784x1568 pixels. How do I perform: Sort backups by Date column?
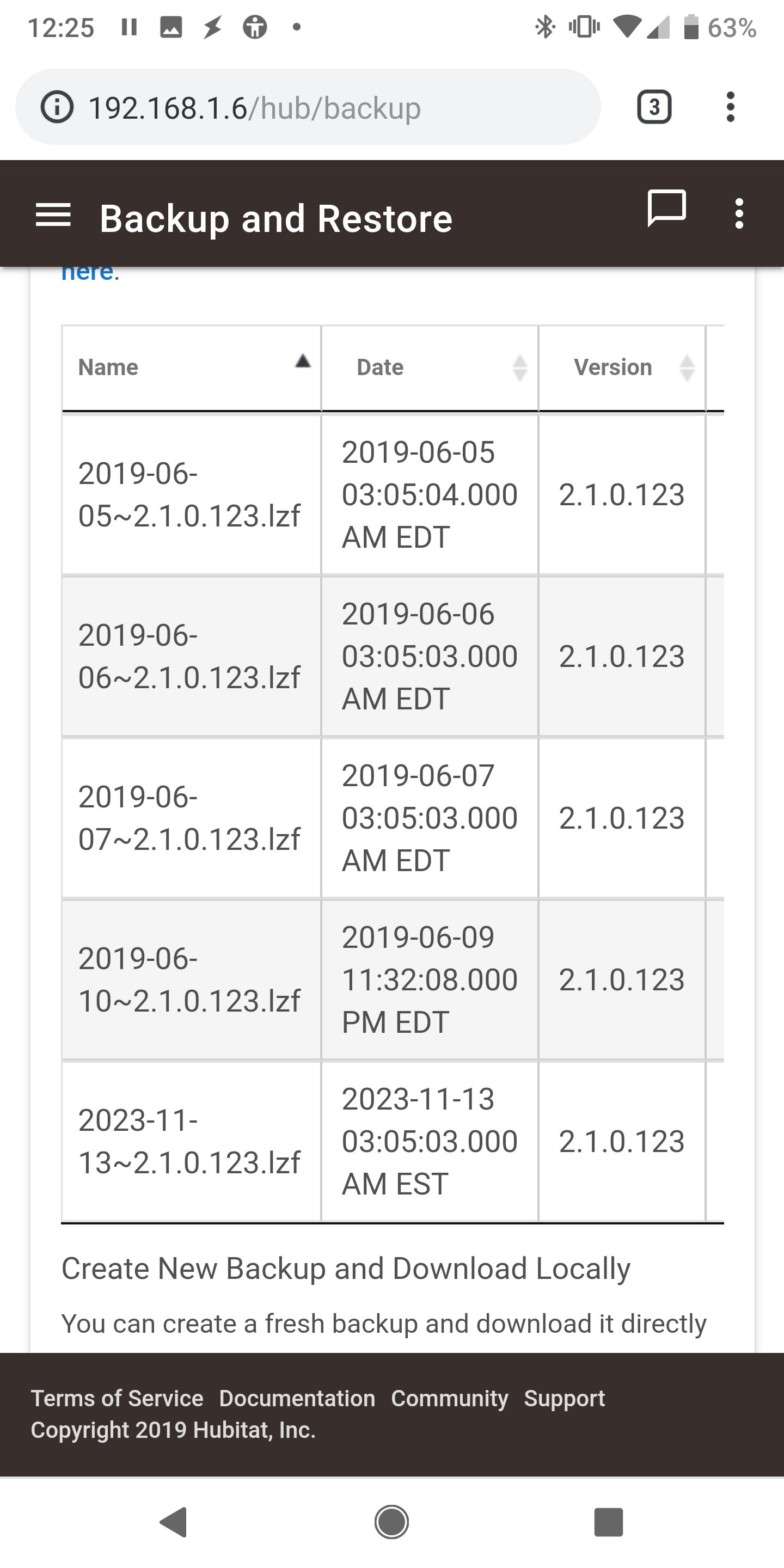pos(430,367)
